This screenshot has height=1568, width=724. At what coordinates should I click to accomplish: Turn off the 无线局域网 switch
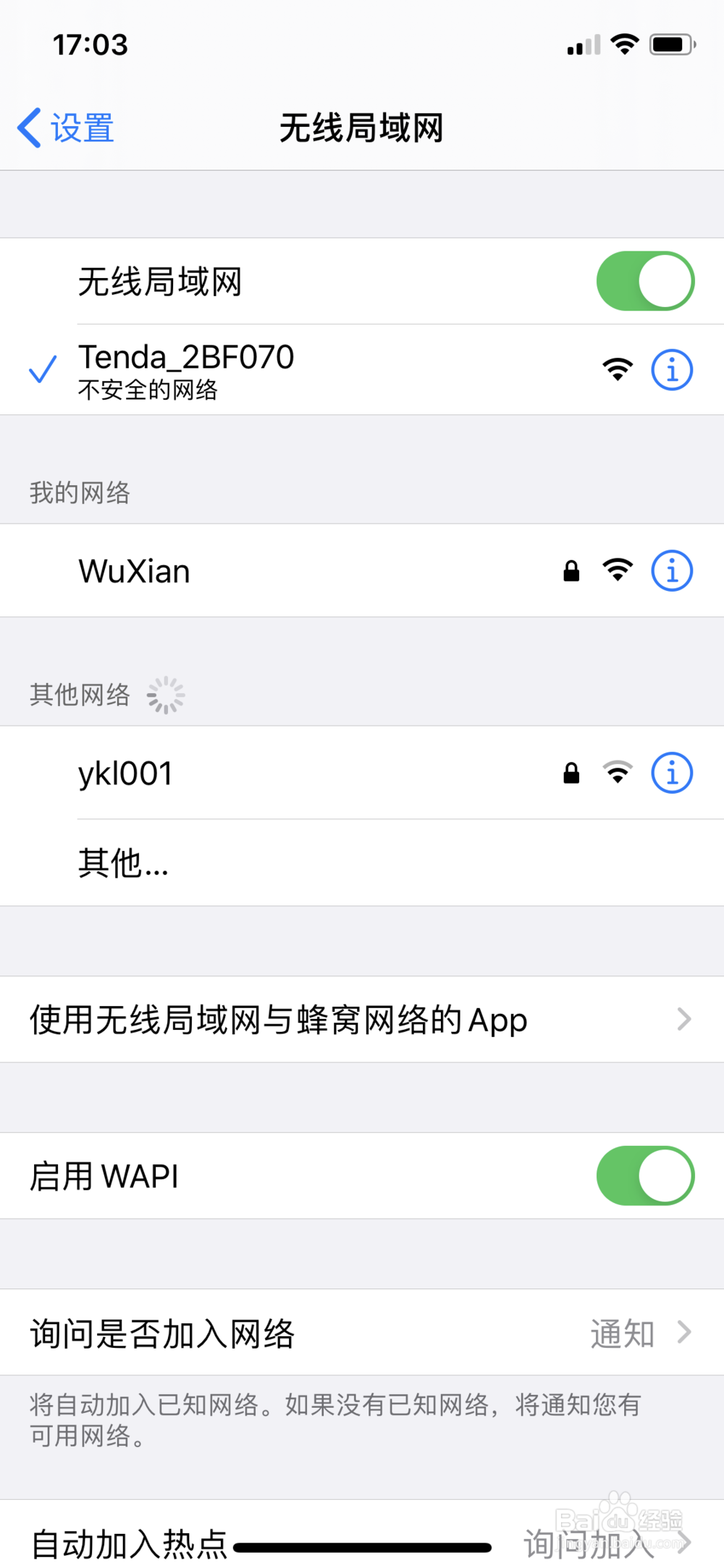tap(644, 280)
